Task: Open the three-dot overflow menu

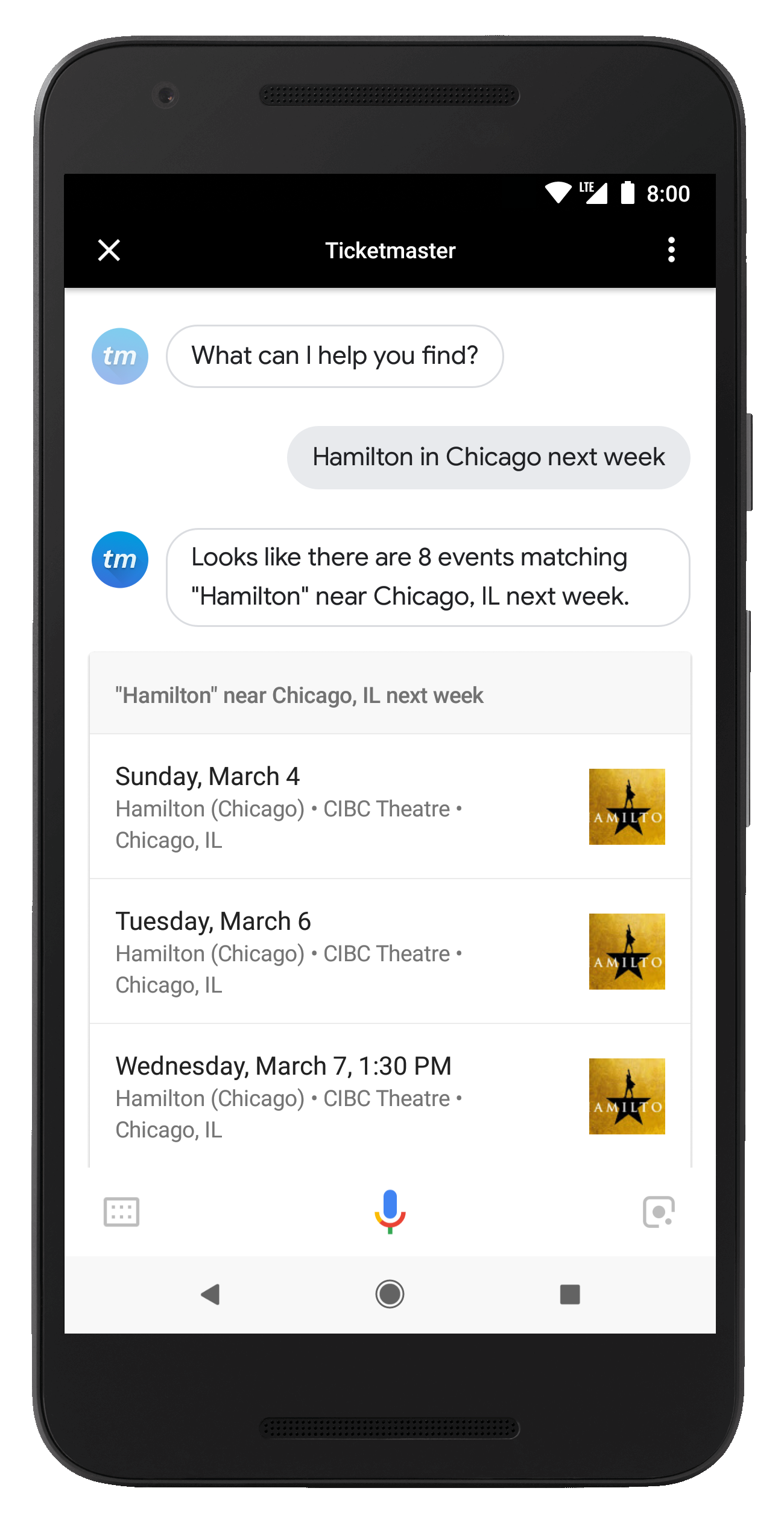Action: click(x=671, y=250)
